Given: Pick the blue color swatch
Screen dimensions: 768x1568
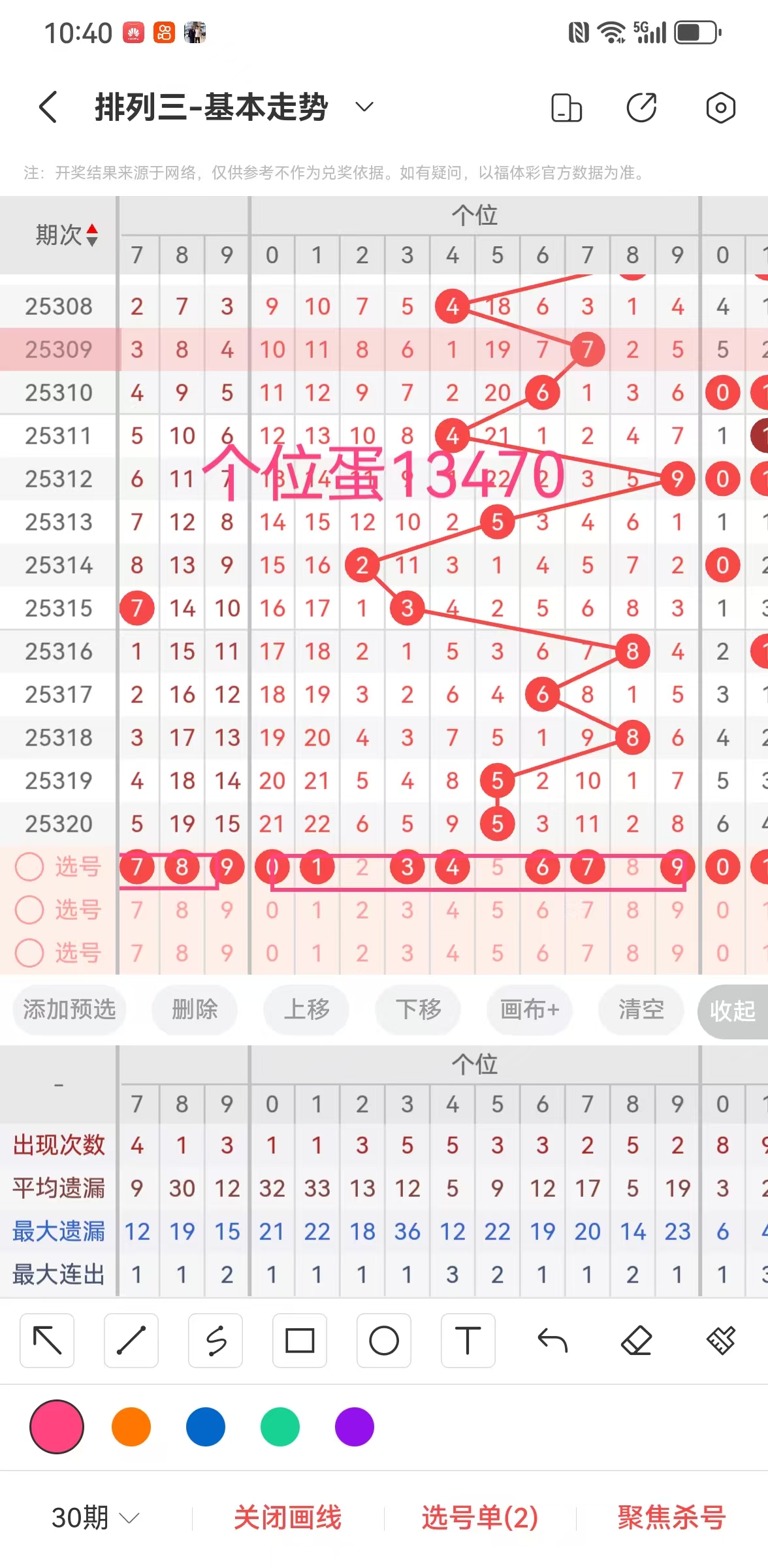Looking at the screenshot, I should point(206,1427).
